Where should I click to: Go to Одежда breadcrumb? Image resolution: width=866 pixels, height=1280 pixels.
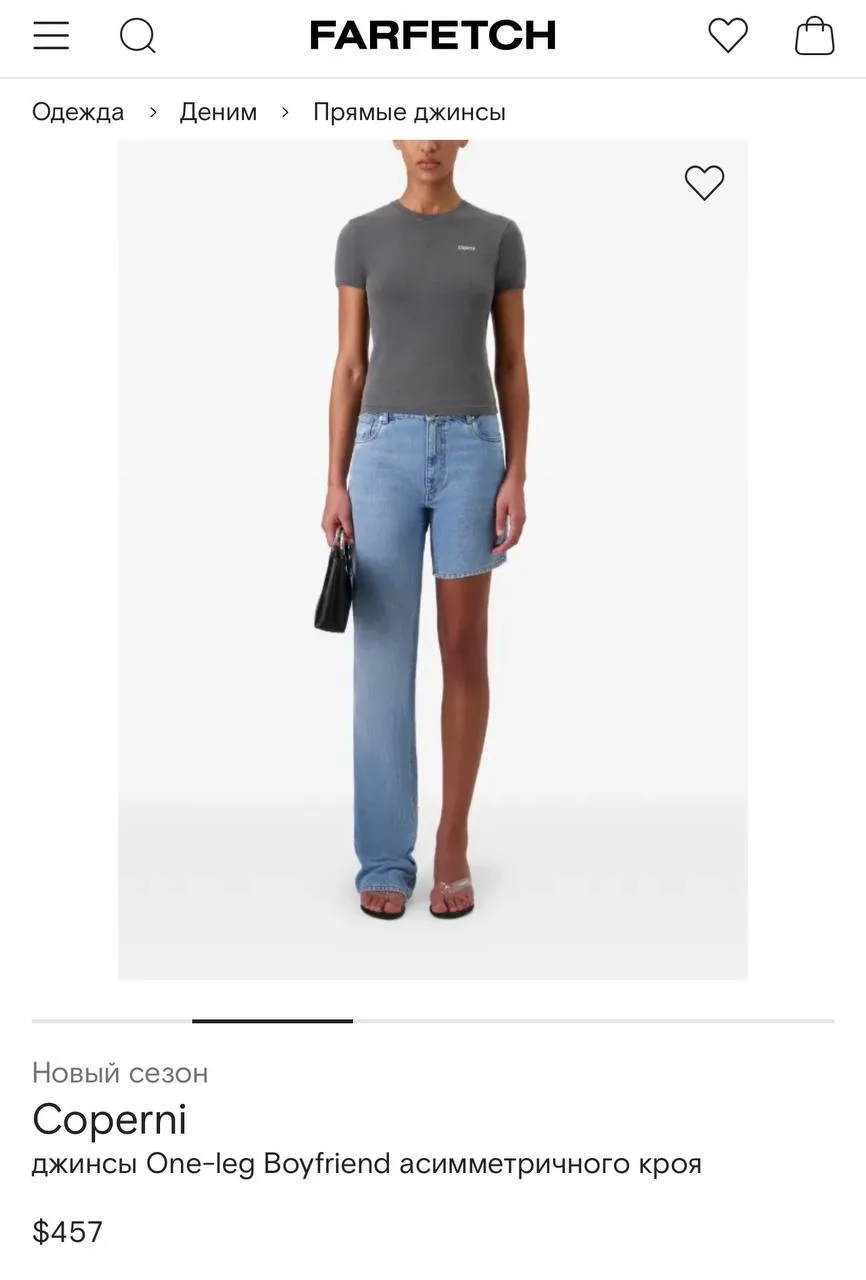[x=78, y=112]
